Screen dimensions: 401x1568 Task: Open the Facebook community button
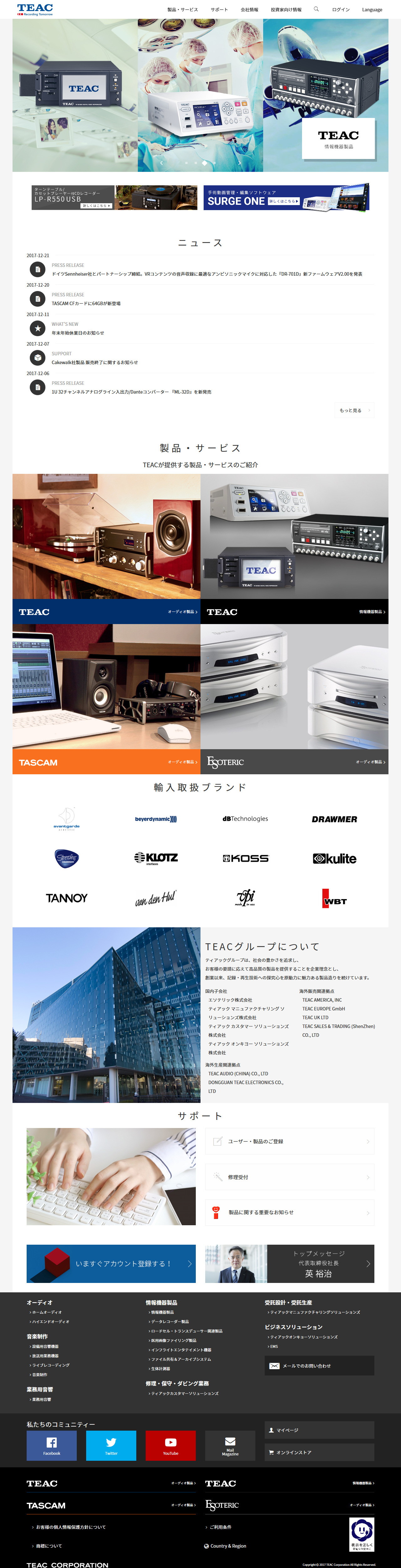pyautogui.click(x=52, y=1445)
